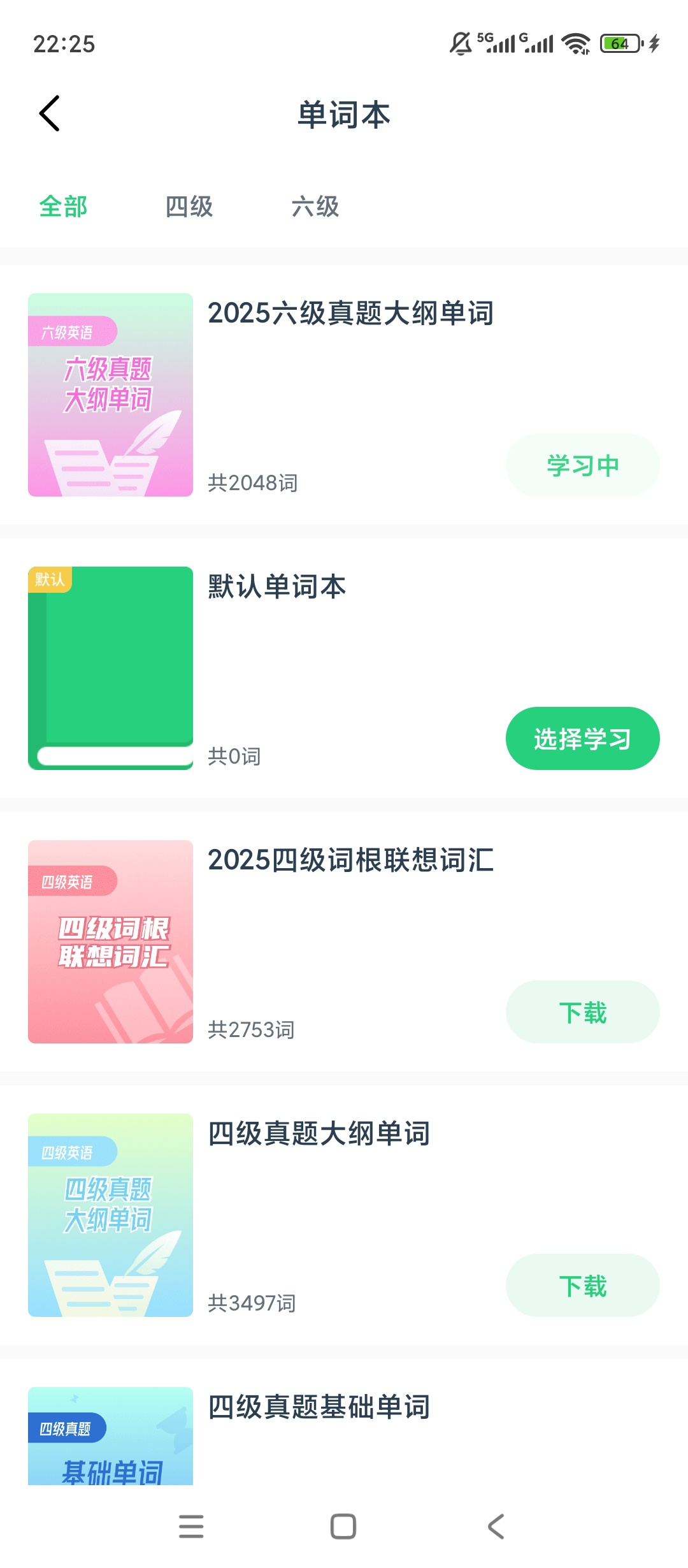Go to the home screen
The height and width of the screenshot is (1568, 688).
click(343, 1527)
